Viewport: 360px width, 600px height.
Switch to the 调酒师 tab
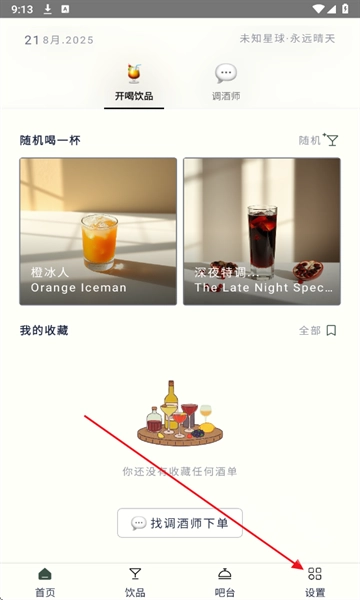click(226, 83)
